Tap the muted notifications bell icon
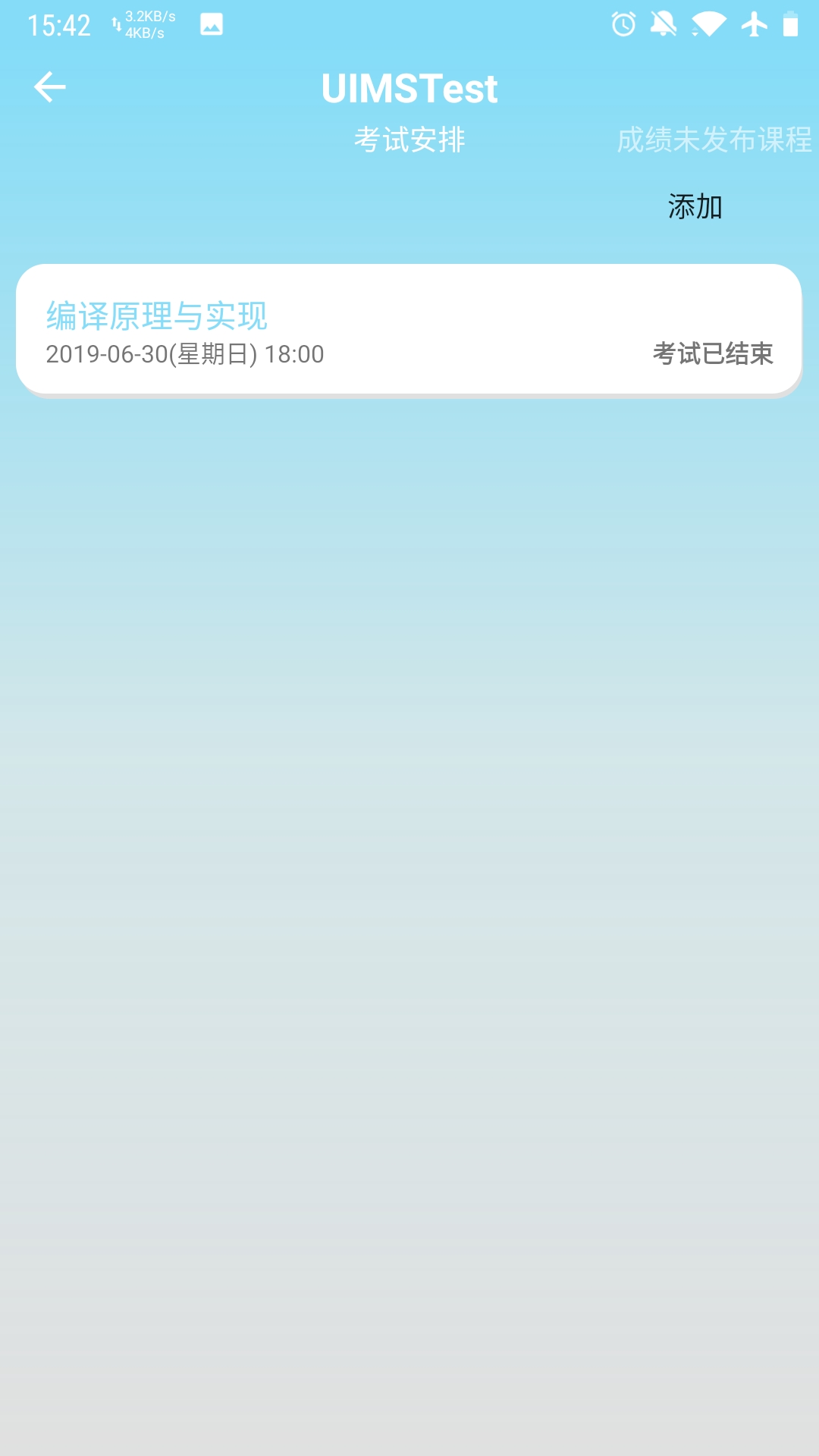 [662, 24]
